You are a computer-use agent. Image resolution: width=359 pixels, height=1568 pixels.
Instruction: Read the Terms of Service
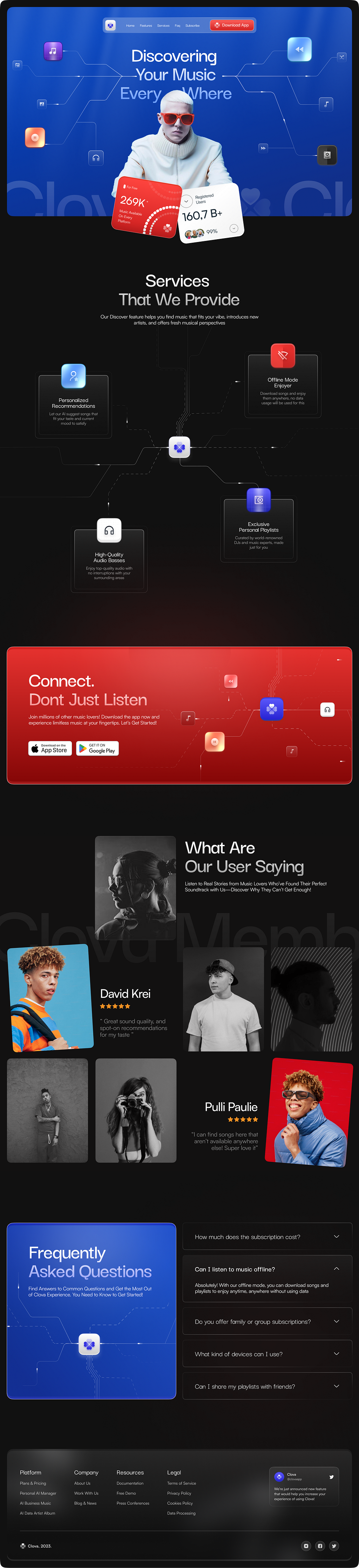point(181,1483)
